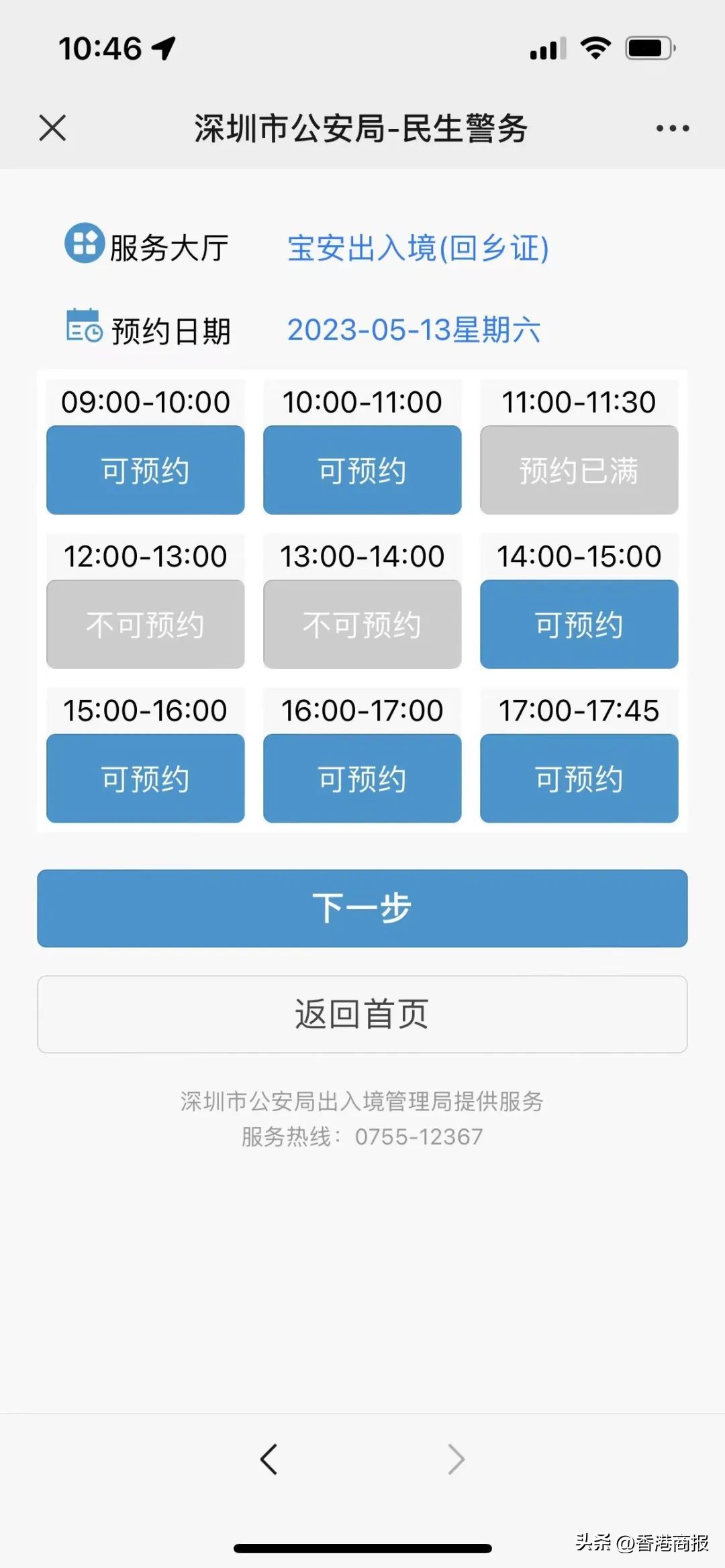Select the 17:00-17:45 可预约 slot

tap(579, 778)
